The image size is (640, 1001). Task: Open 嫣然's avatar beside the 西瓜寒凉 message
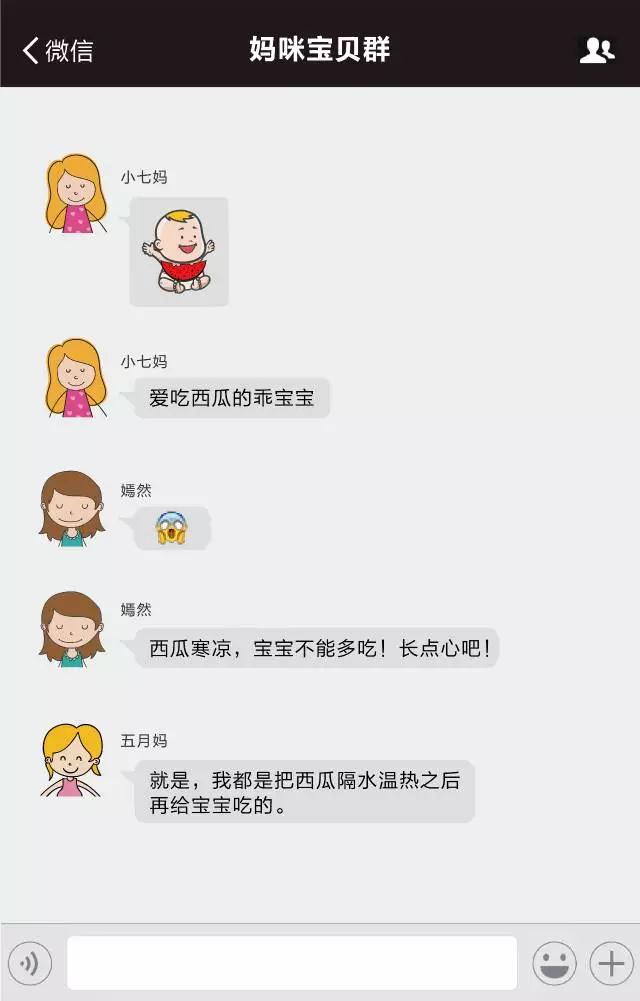[x=72, y=629]
